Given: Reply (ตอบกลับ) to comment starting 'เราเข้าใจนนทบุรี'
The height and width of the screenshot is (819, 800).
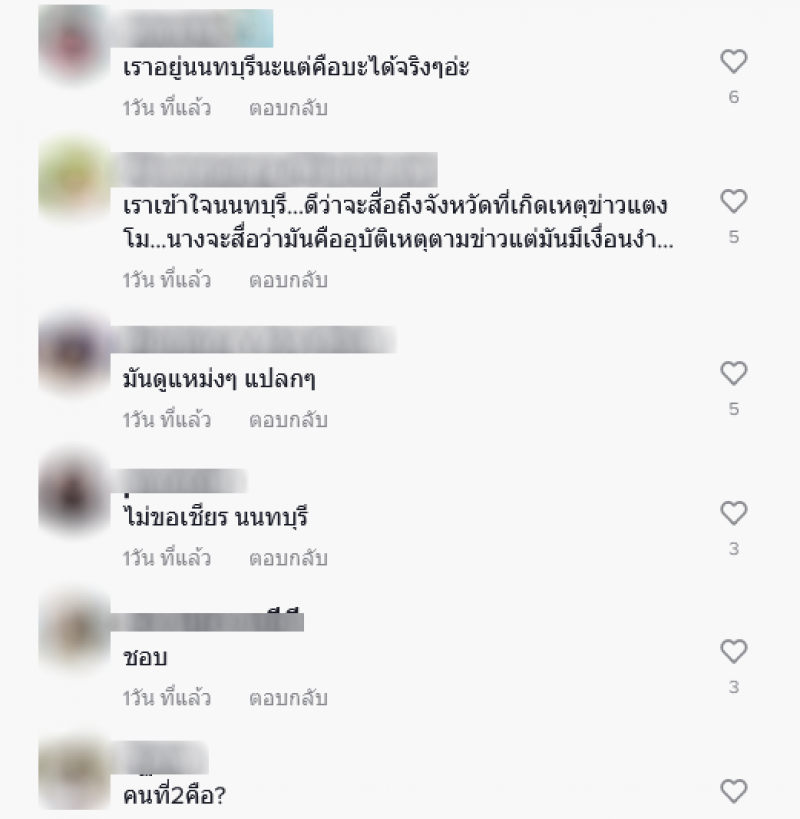Looking at the screenshot, I should tap(288, 280).
